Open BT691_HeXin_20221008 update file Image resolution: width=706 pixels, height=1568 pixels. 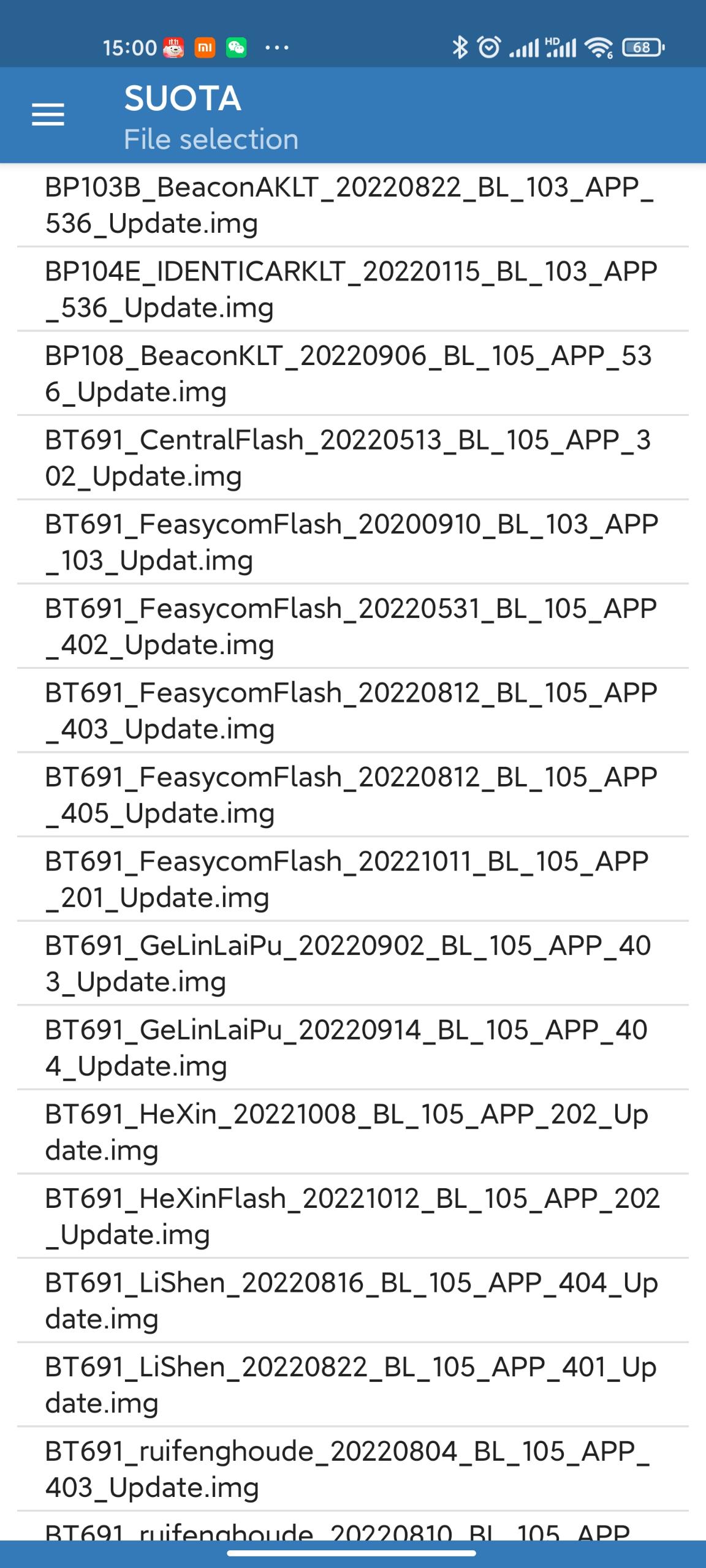coord(349,1131)
